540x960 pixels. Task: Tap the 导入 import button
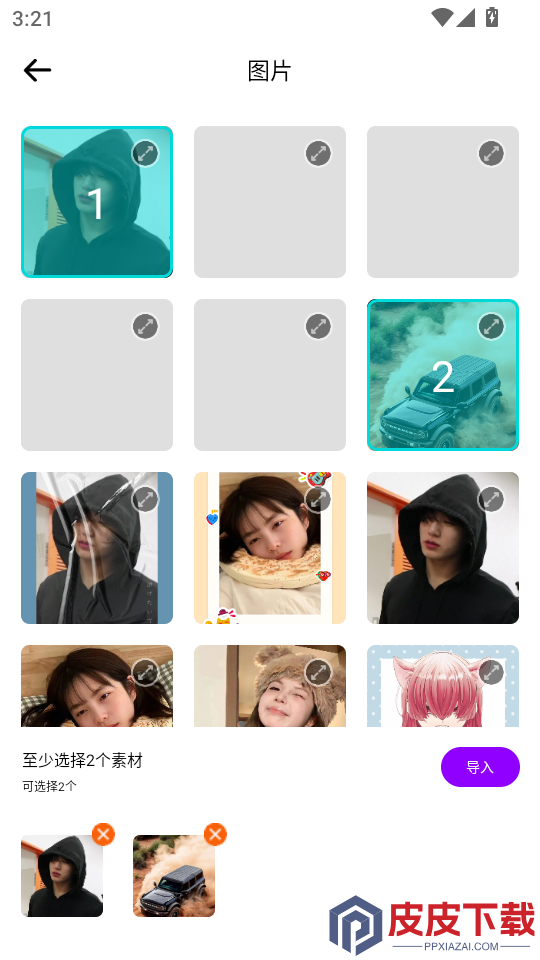480,767
